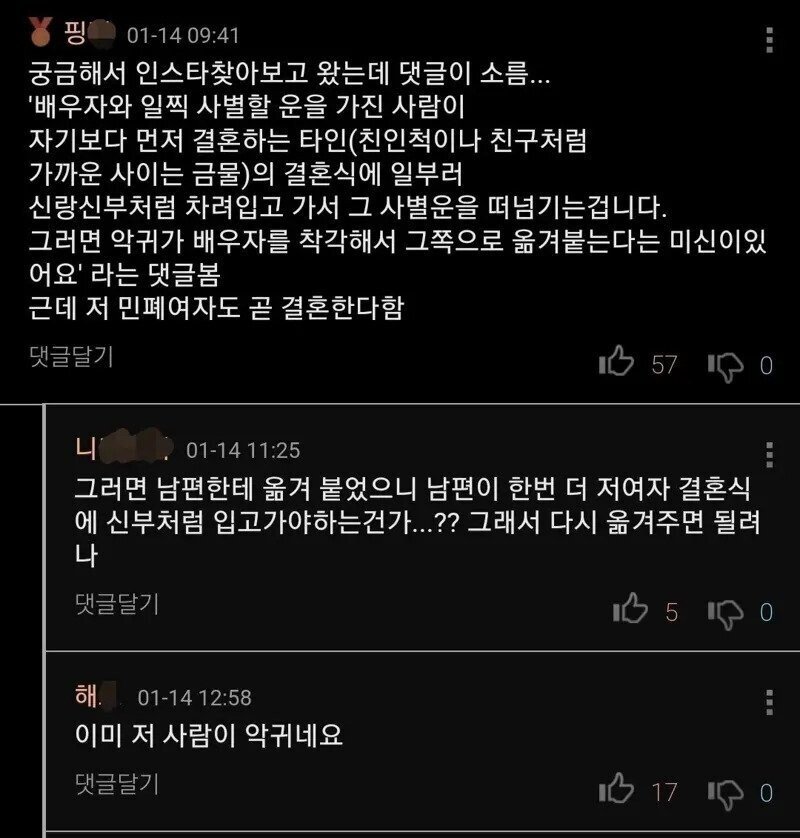
Task: Open overflow menu on the 11:25 reply
Action: pyautogui.click(x=769, y=455)
